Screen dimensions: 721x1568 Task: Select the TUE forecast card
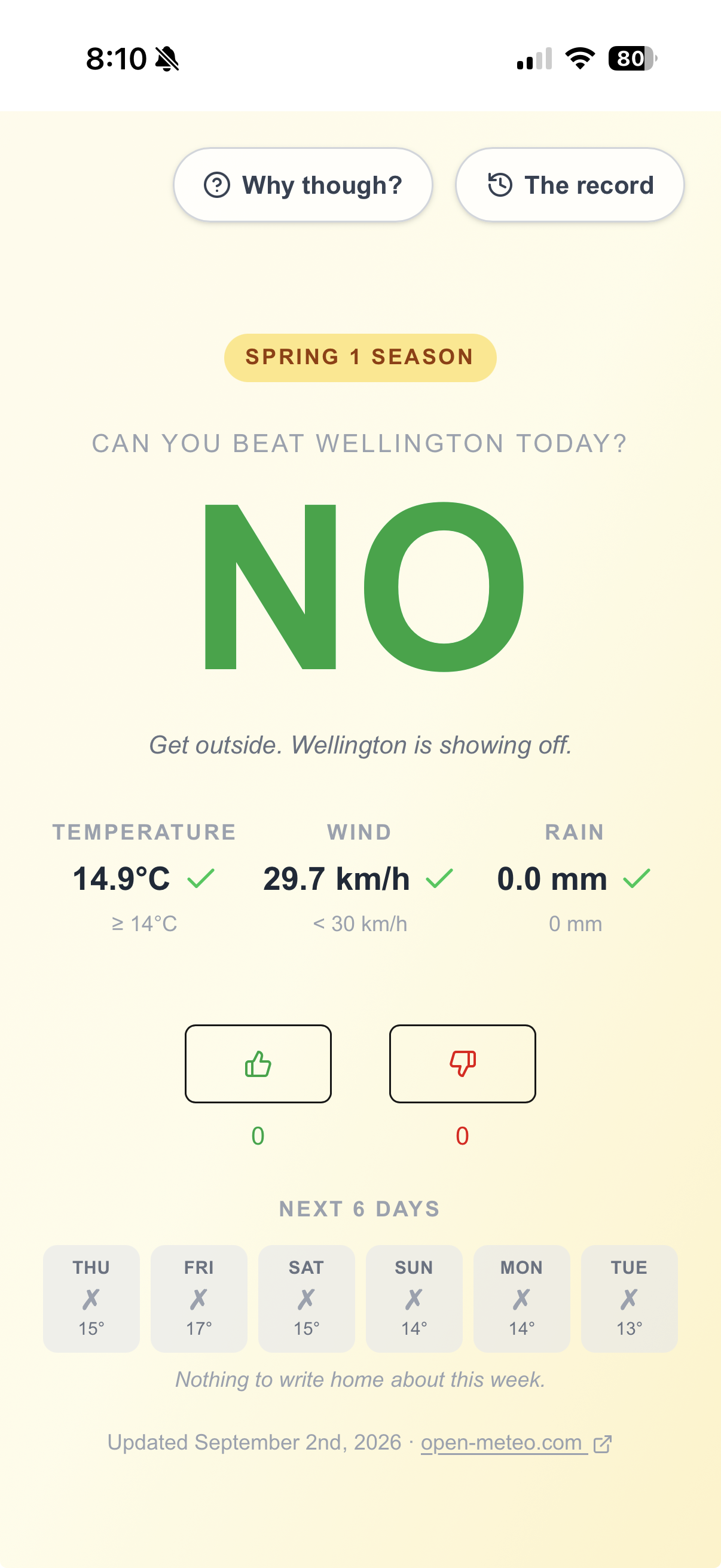(x=630, y=1298)
